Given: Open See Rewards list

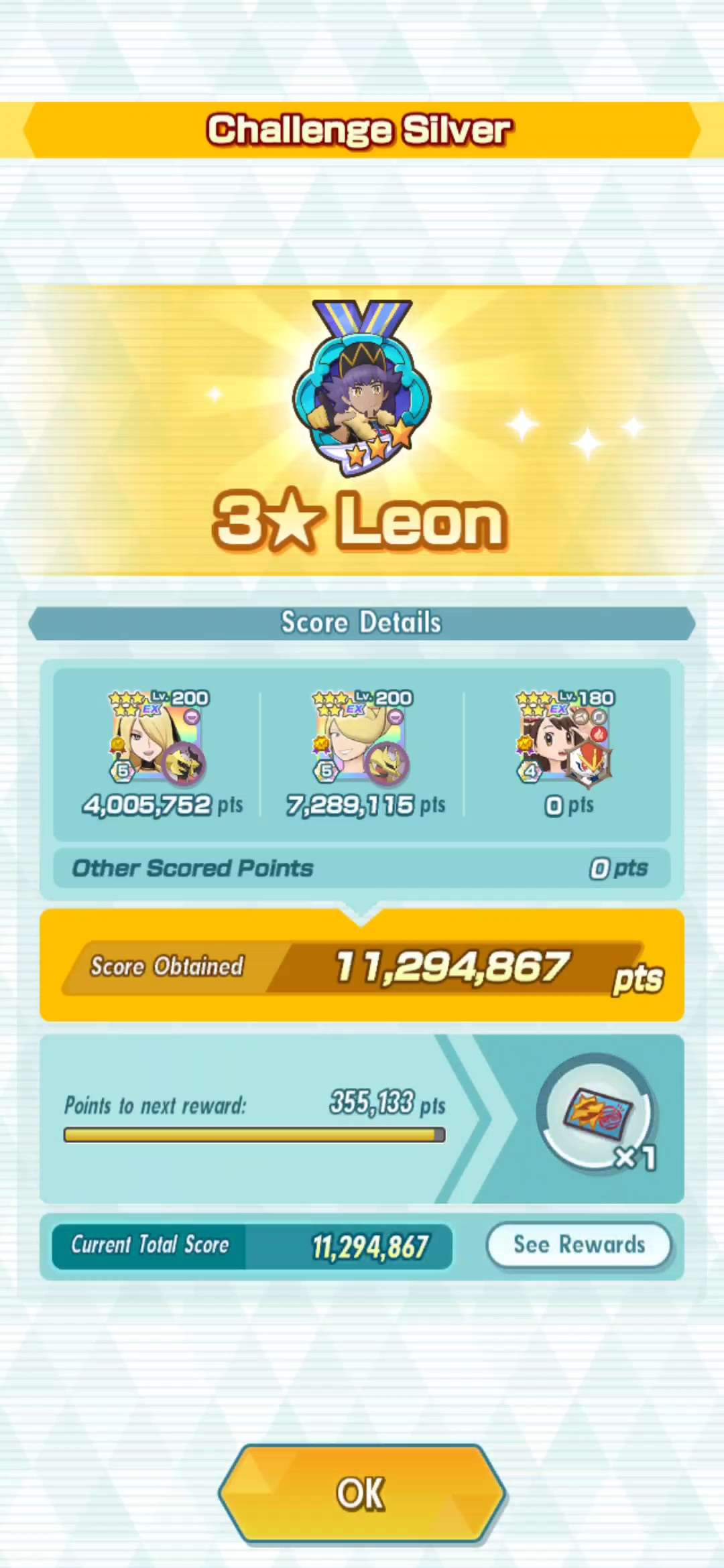Looking at the screenshot, I should (579, 1245).
